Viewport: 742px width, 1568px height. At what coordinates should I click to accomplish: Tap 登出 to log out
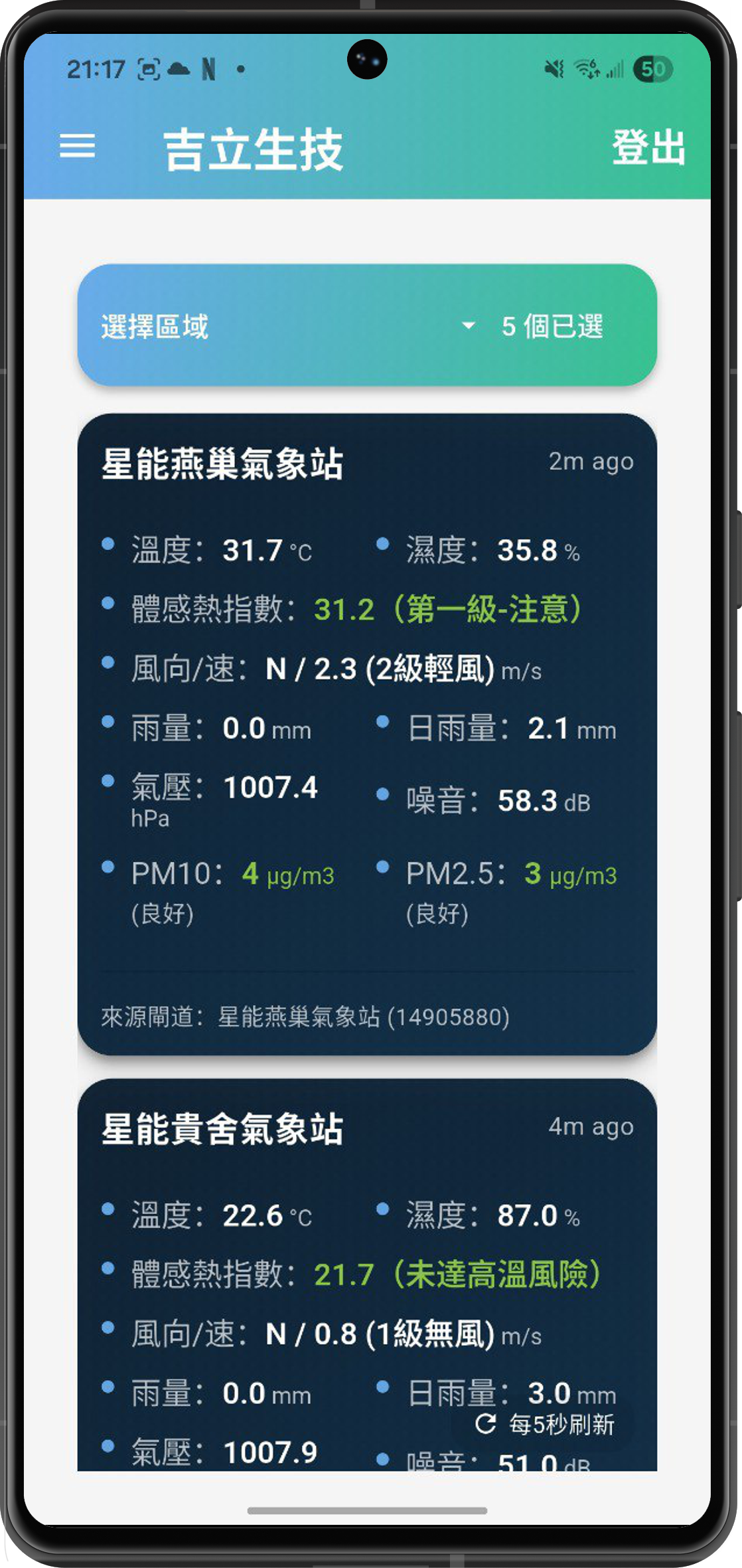[648, 147]
